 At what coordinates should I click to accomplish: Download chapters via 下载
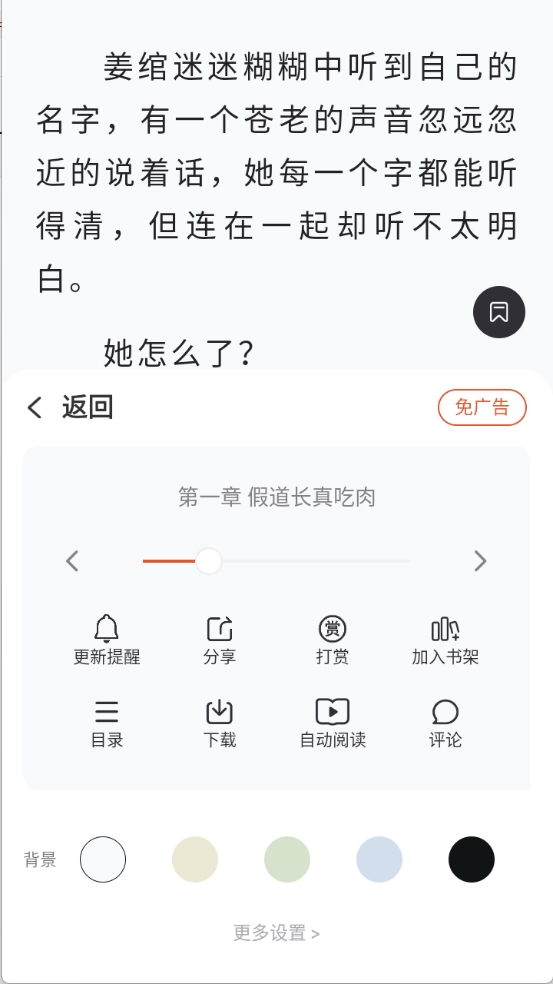point(220,724)
